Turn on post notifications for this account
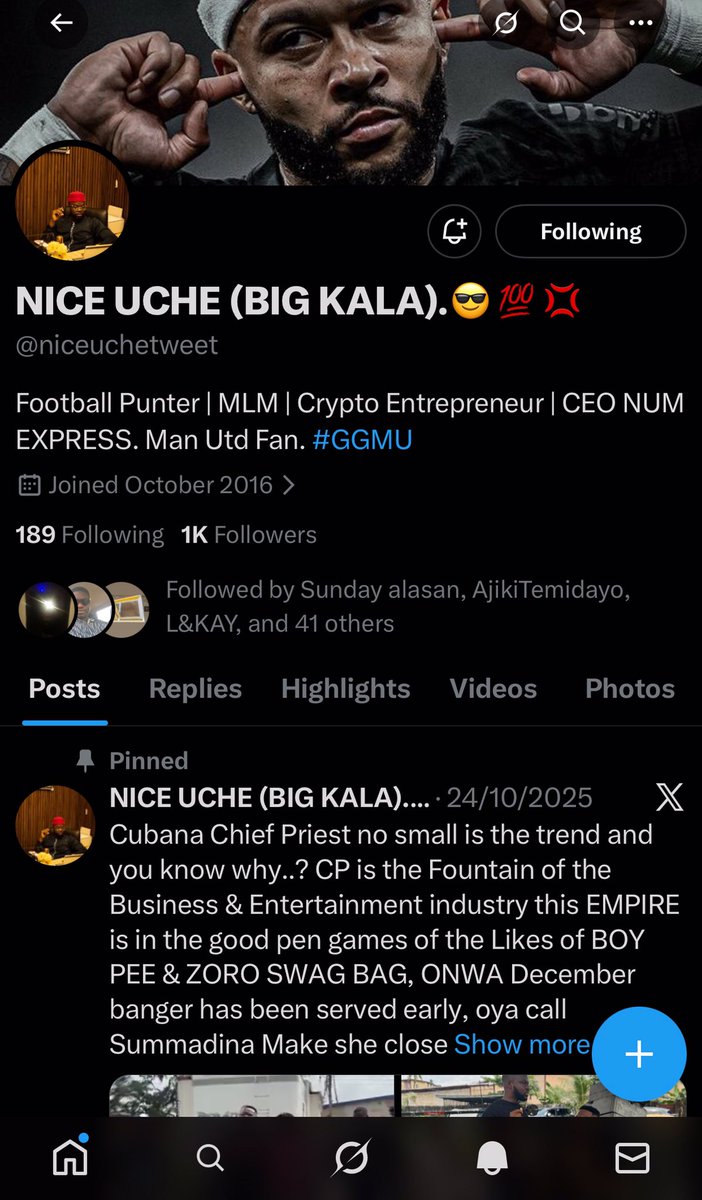The width and height of the screenshot is (702, 1200). click(x=454, y=232)
